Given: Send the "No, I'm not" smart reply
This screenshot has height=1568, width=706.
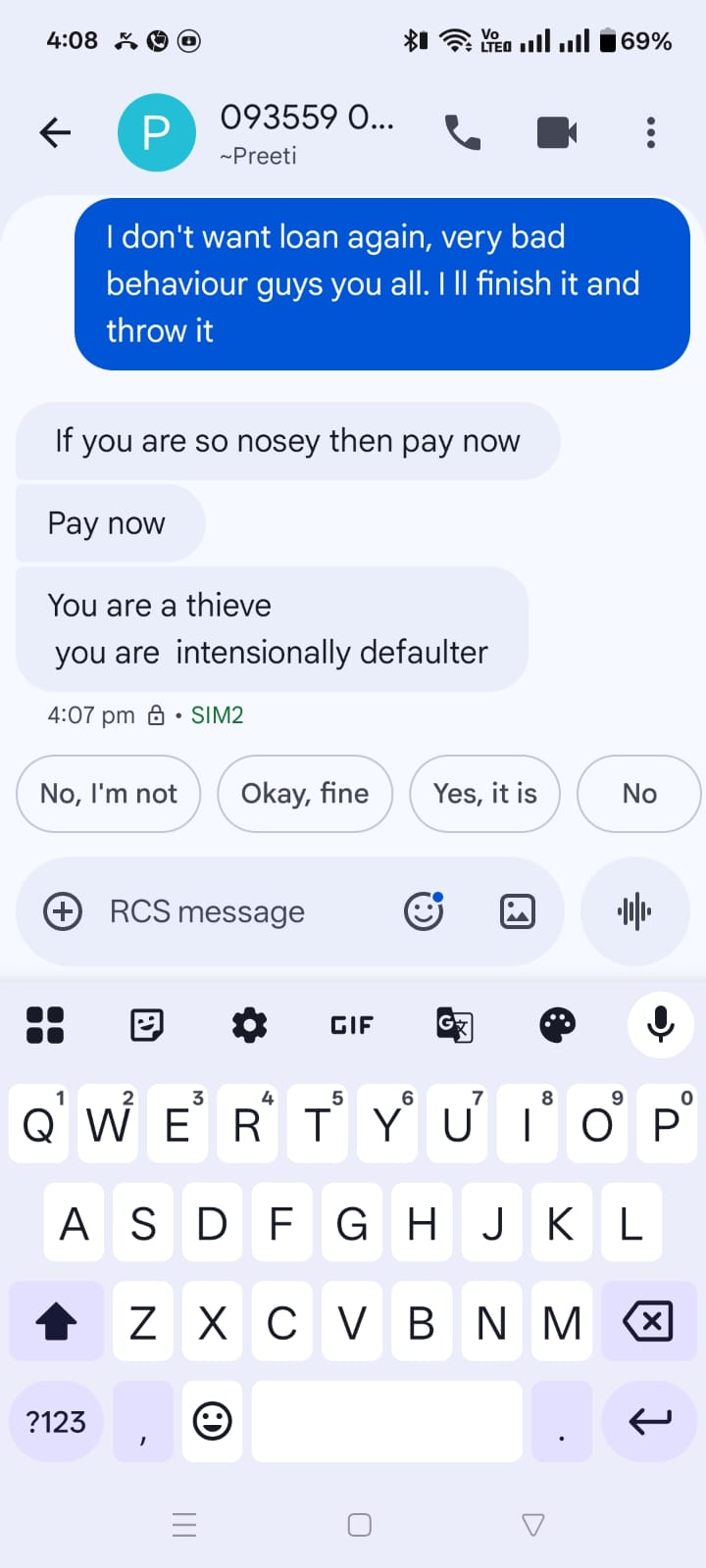Looking at the screenshot, I should coord(109,794).
